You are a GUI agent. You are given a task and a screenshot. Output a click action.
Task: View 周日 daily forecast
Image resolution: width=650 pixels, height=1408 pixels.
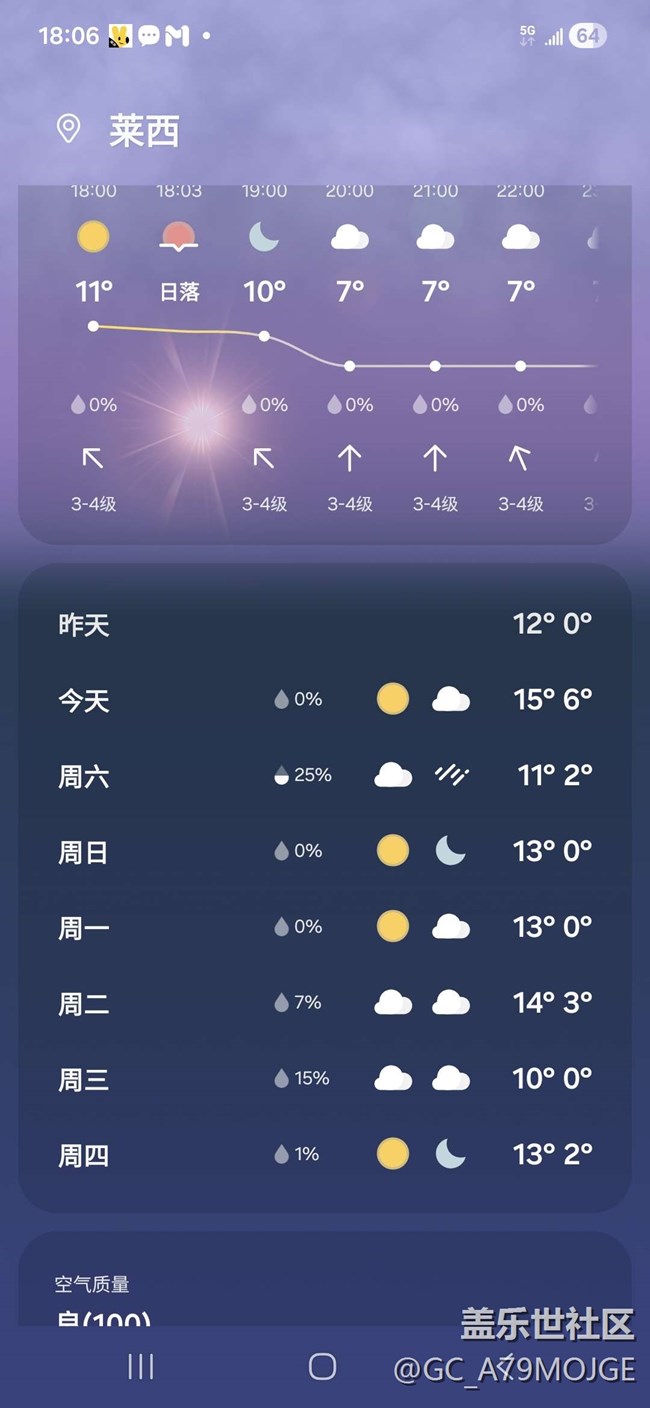click(324, 851)
